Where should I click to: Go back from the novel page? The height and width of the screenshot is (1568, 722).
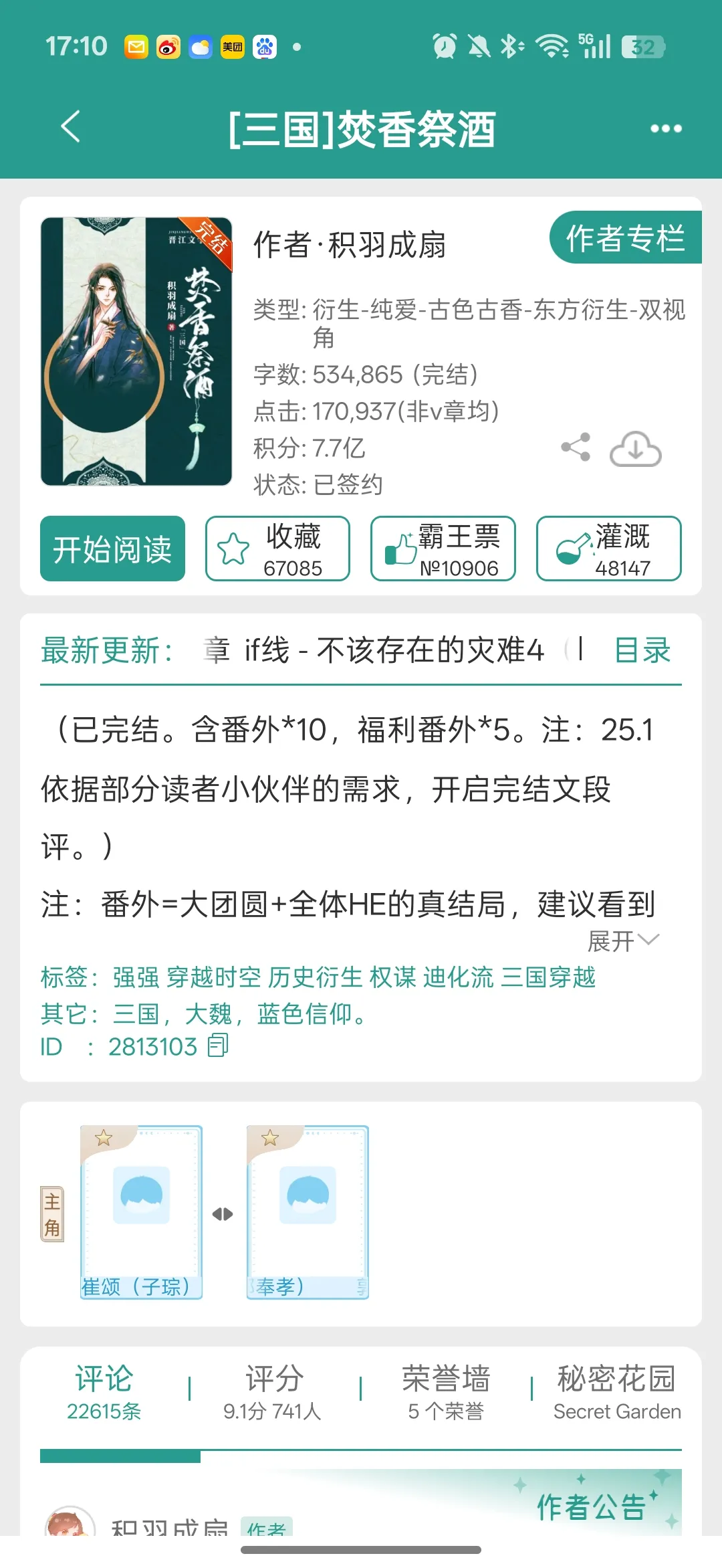71,127
